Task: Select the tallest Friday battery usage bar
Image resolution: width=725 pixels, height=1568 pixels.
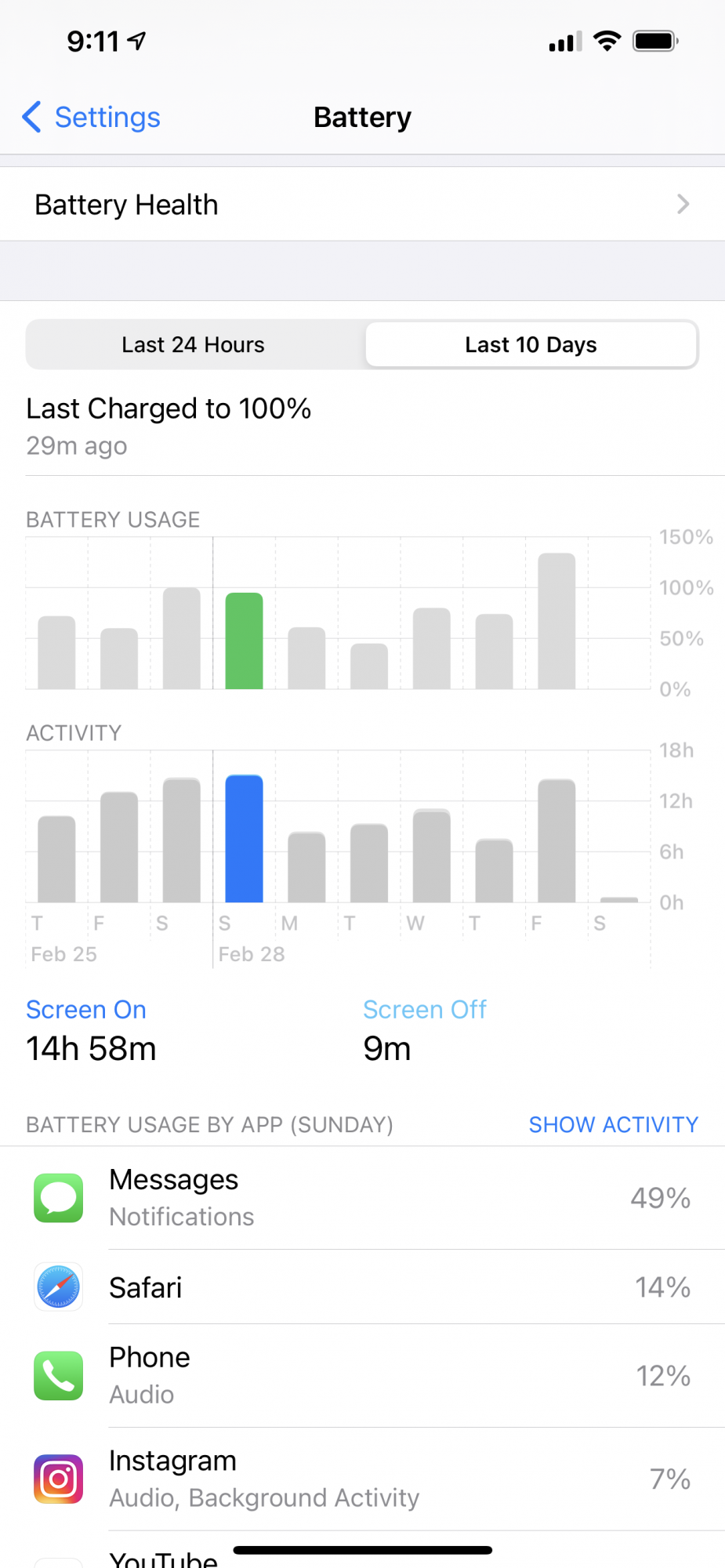Action: click(x=556, y=621)
